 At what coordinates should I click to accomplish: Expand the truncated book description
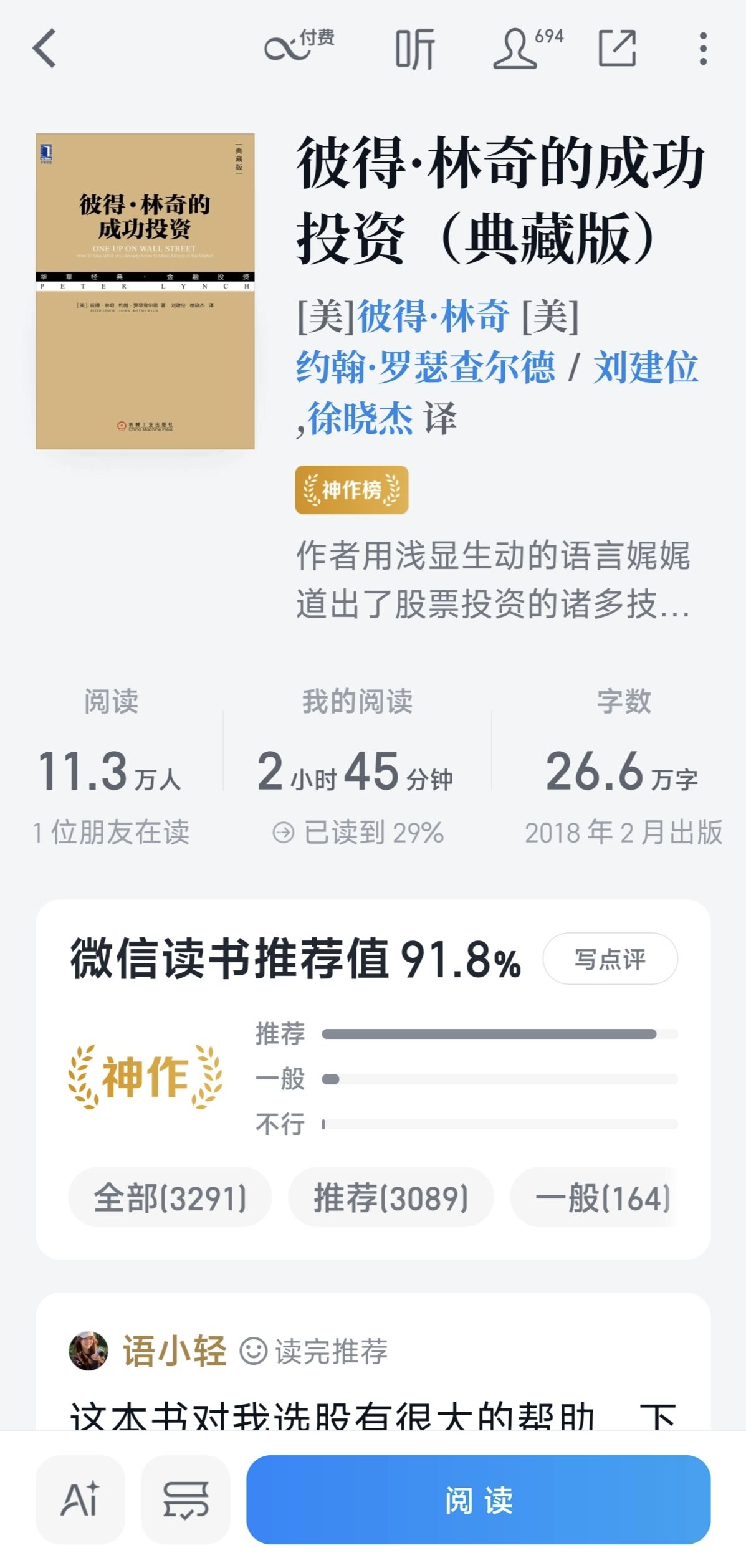(492, 580)
